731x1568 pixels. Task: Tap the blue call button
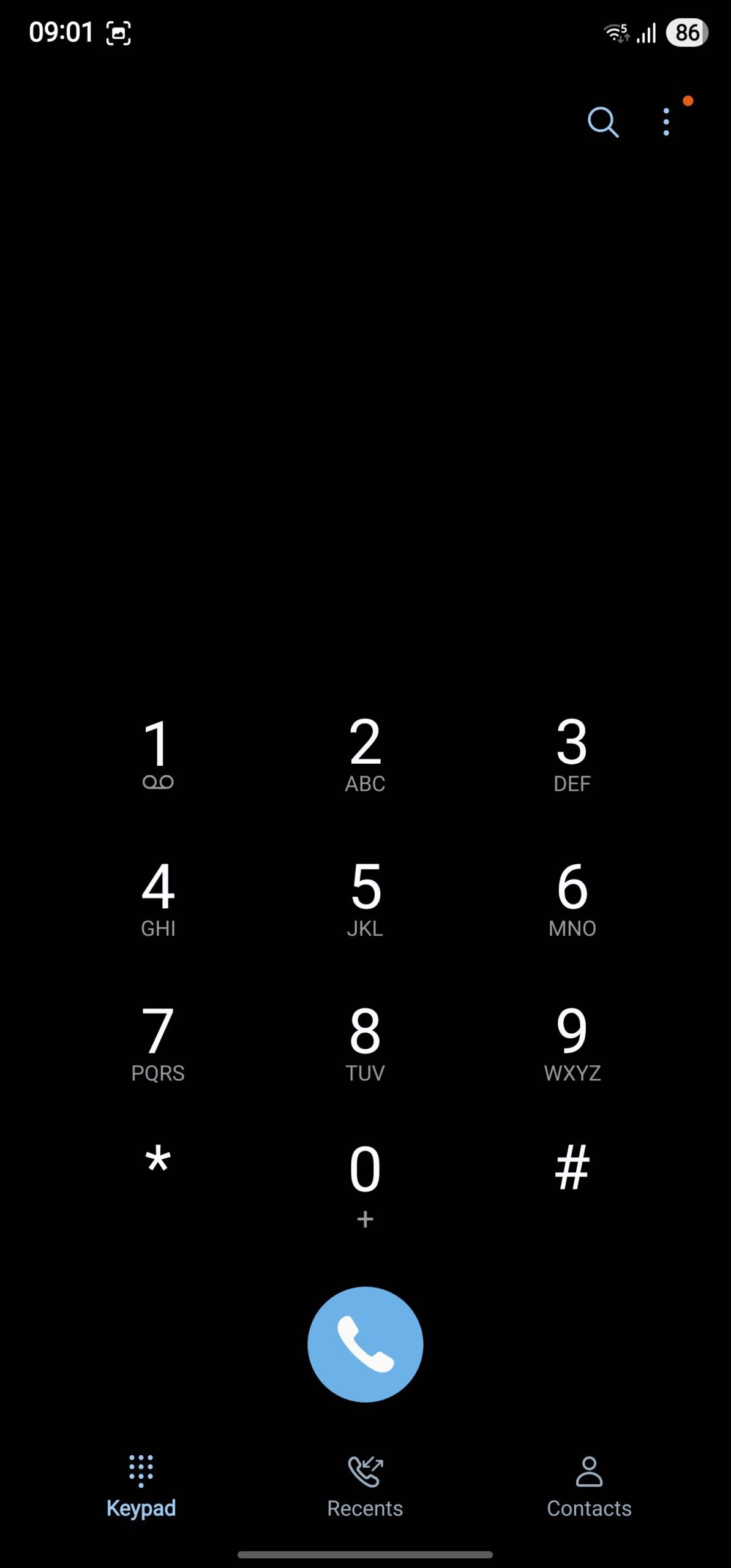[365, 1344]
